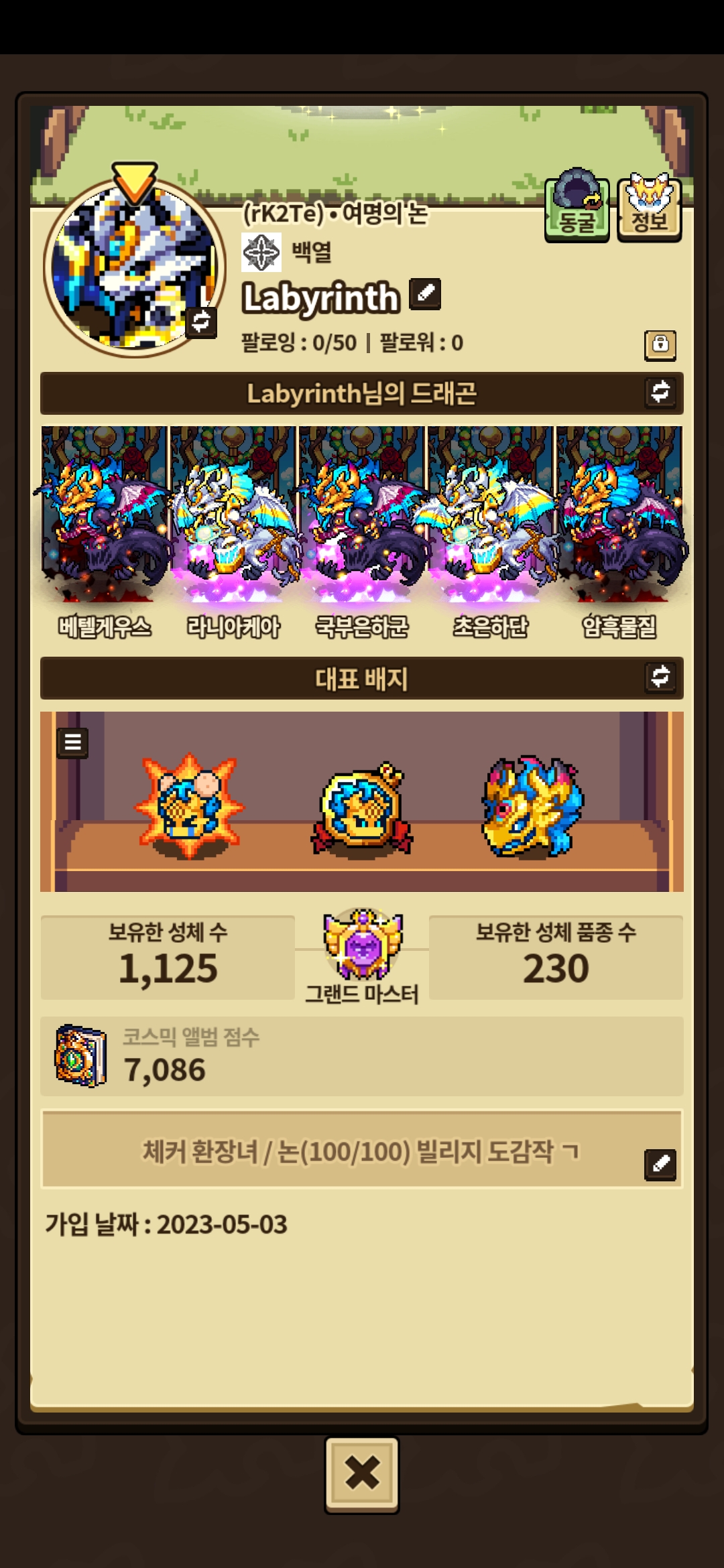This screenshot has height=1568, width=724.
Task: Open the badge shelf list menu
Action: tap(72, 742)
